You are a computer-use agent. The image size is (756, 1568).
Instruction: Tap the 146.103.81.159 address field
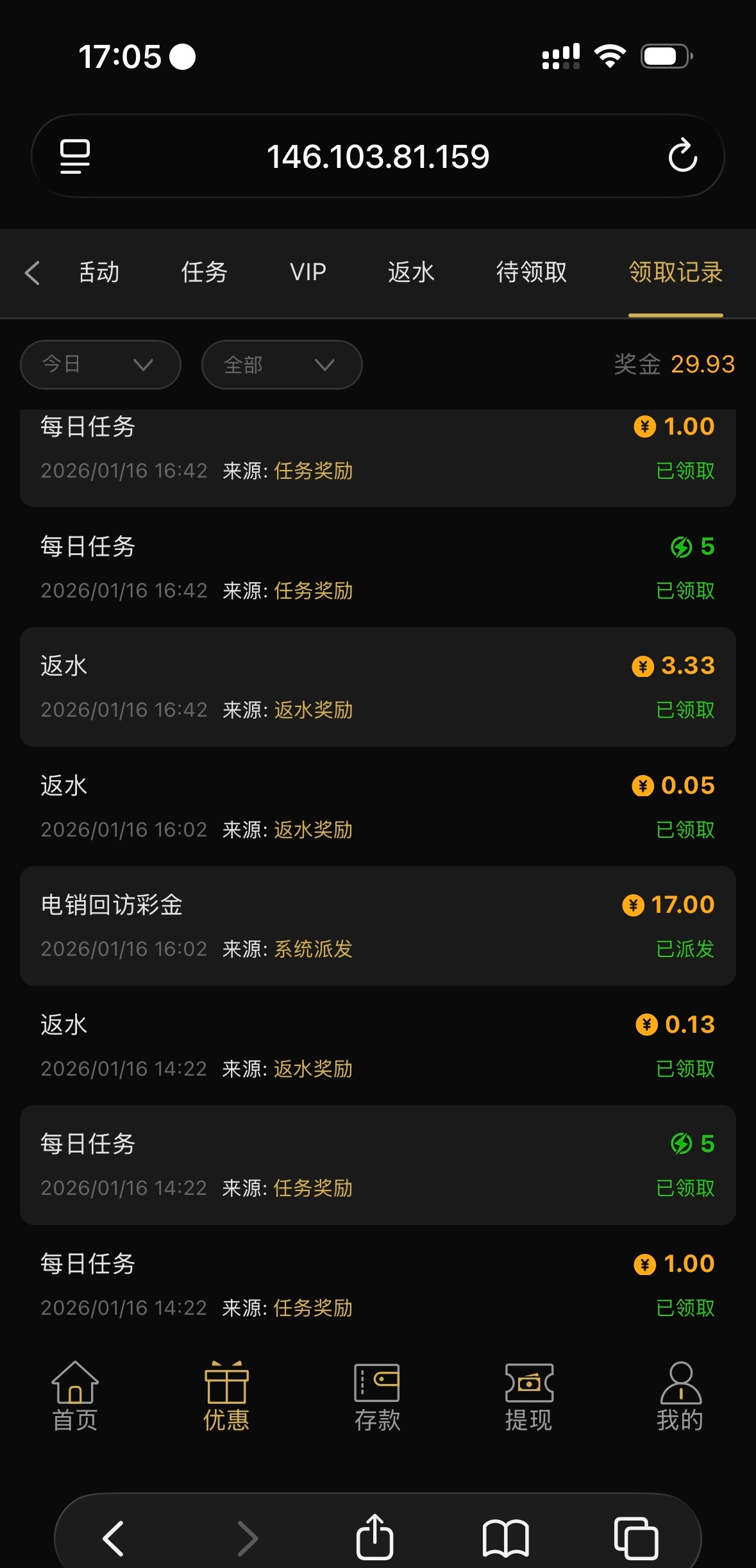(378, 156)
